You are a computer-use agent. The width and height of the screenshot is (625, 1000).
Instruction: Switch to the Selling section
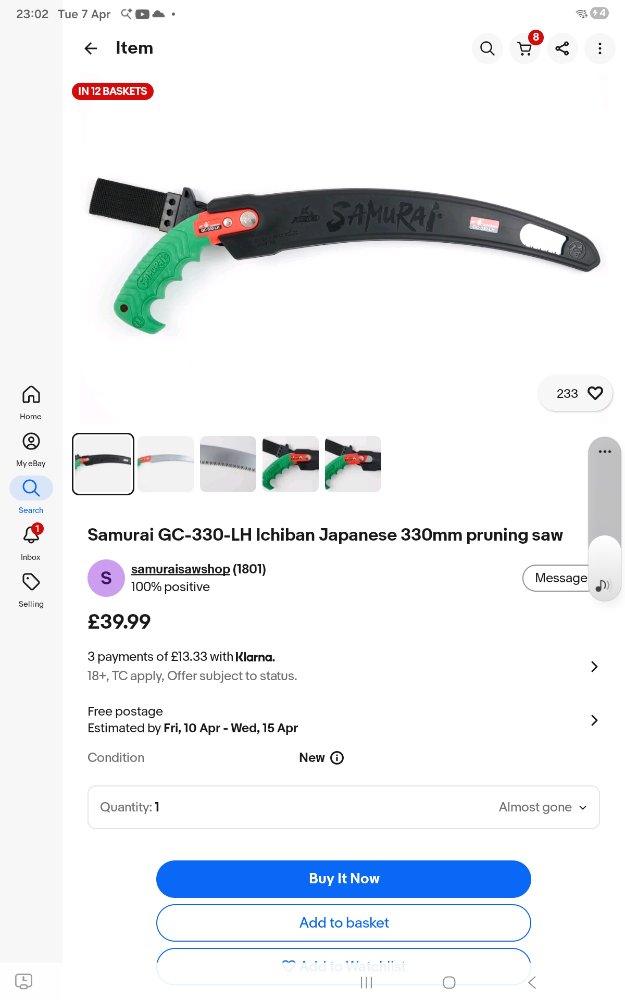31,589
